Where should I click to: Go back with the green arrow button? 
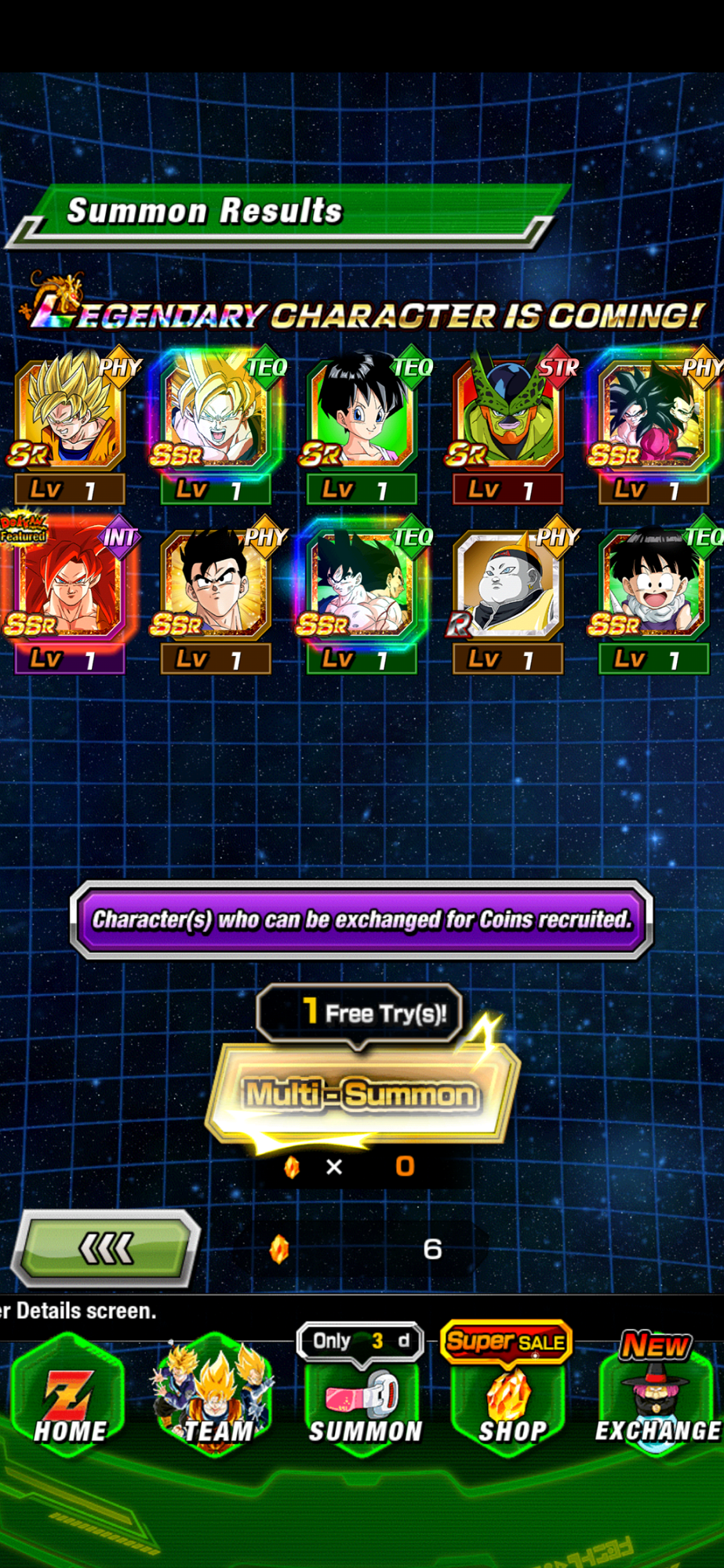[106, 1248]
